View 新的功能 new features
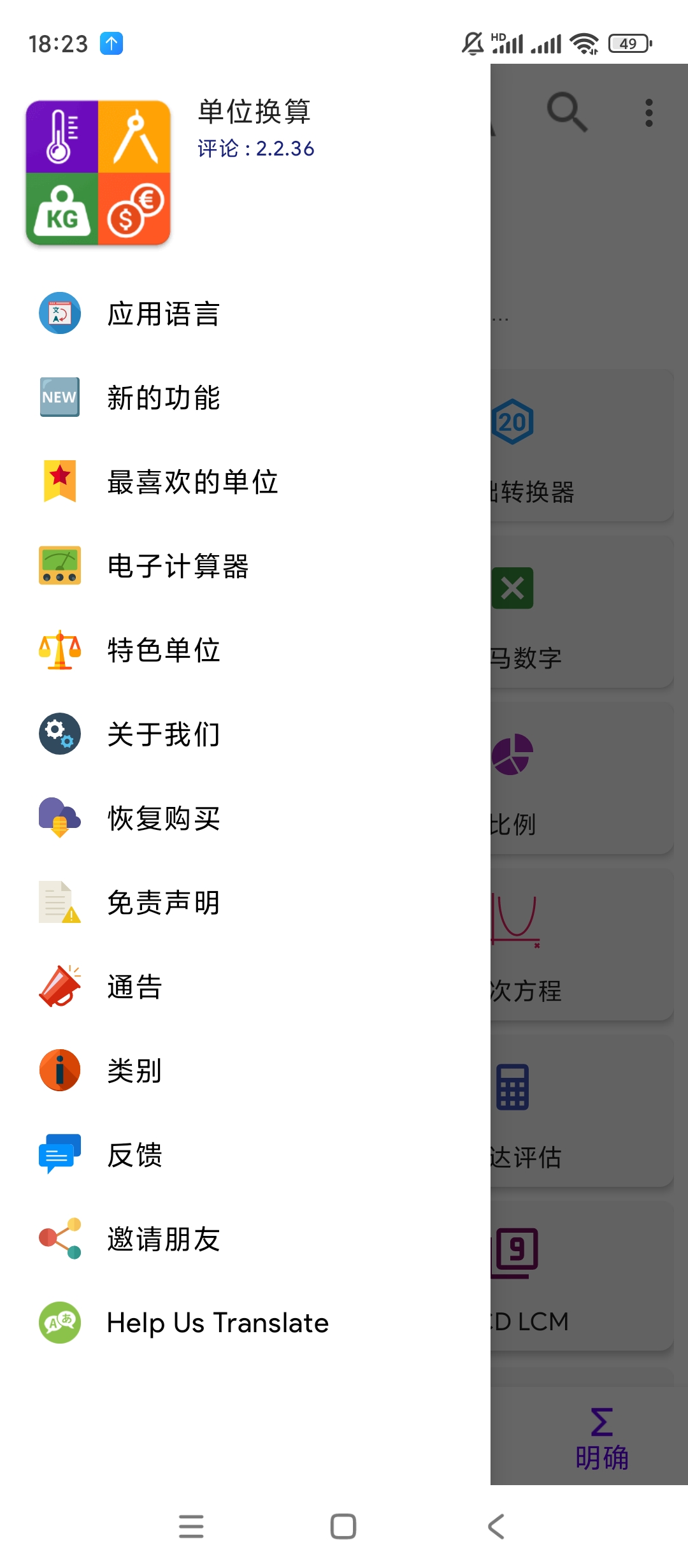688x1568 pixels. (164, 398)
